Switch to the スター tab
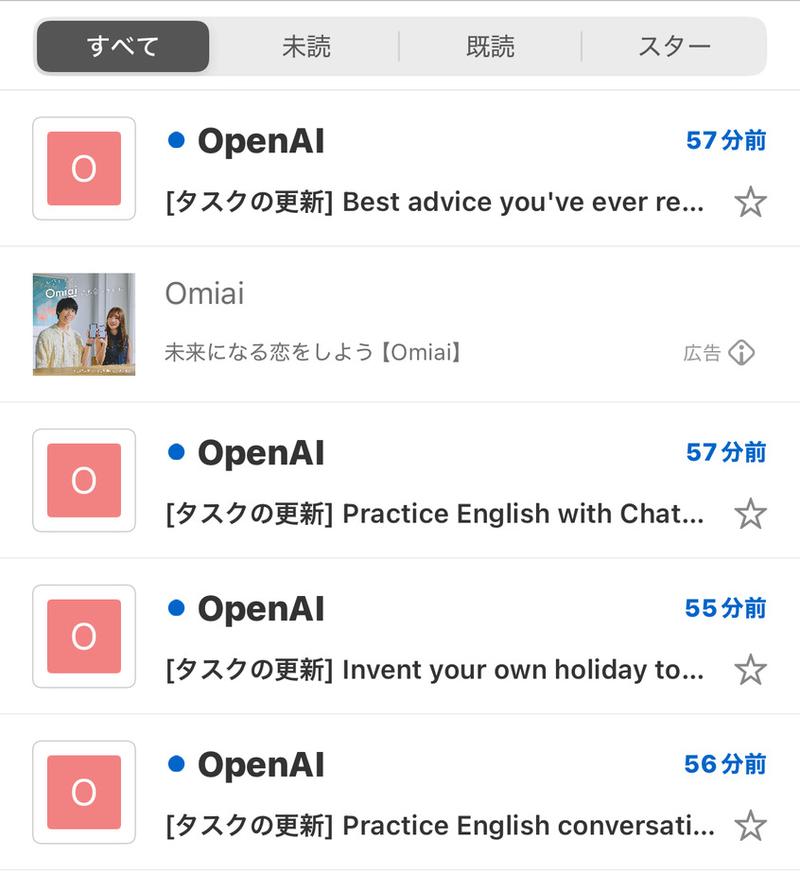This screenshot has width=800, height=878. 674,46
